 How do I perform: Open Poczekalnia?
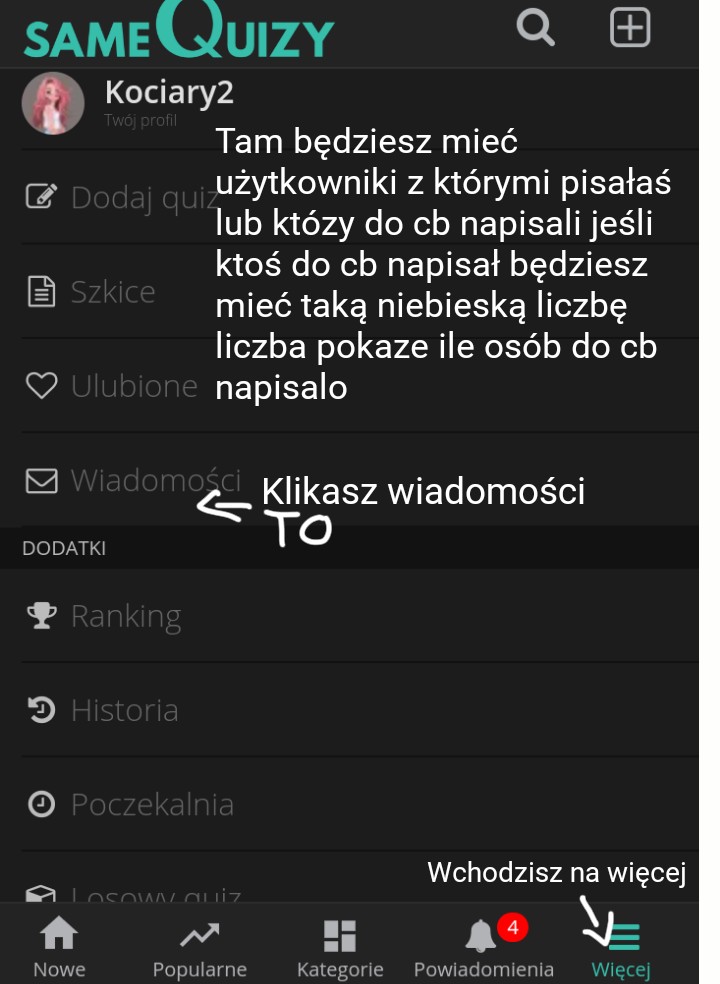tap(150, 804)
